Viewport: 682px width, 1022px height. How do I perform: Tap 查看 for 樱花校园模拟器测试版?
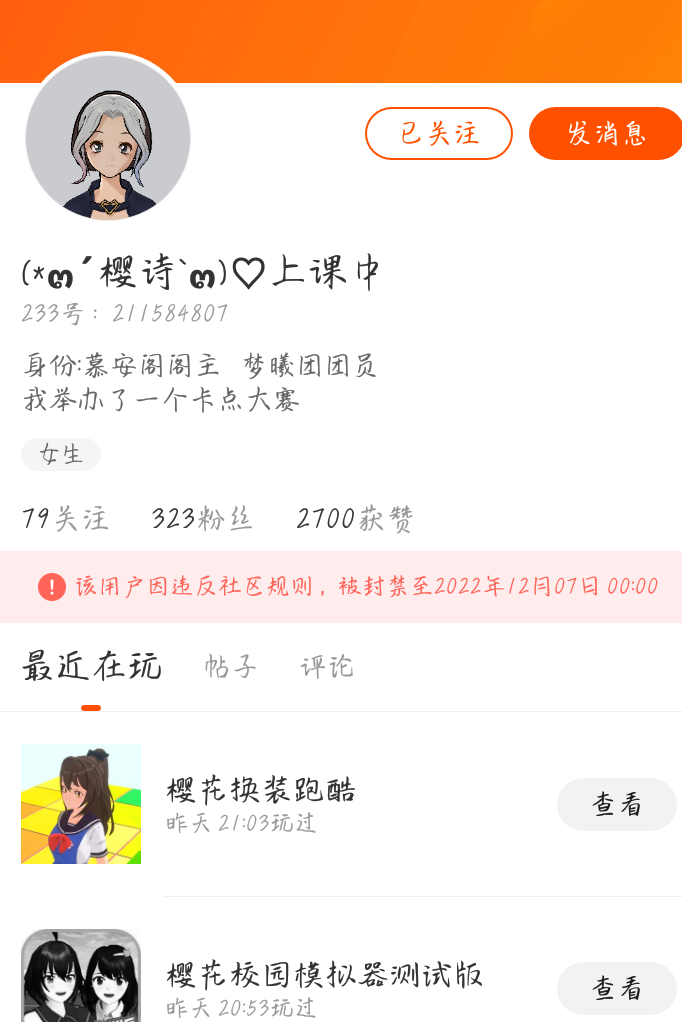pos(616,988)
